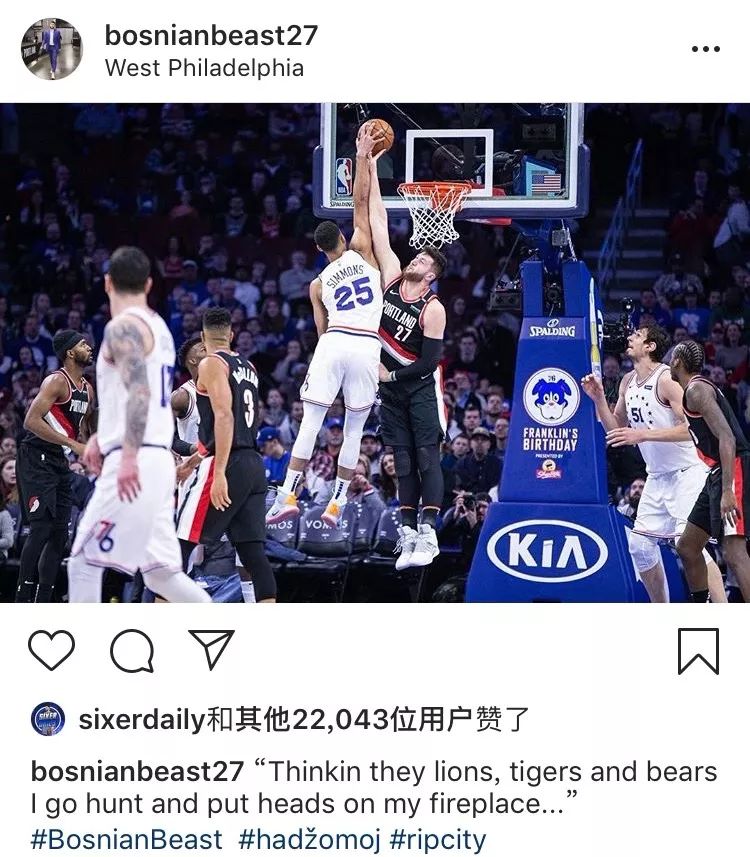Open comments with the speech bubble icon

click(132, 652)
